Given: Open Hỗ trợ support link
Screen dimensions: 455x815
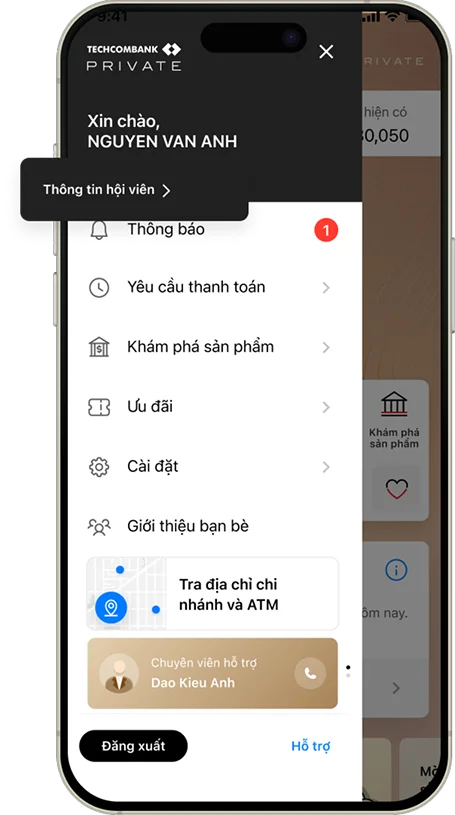Looking at the screenshot, I should pos(310,746).
